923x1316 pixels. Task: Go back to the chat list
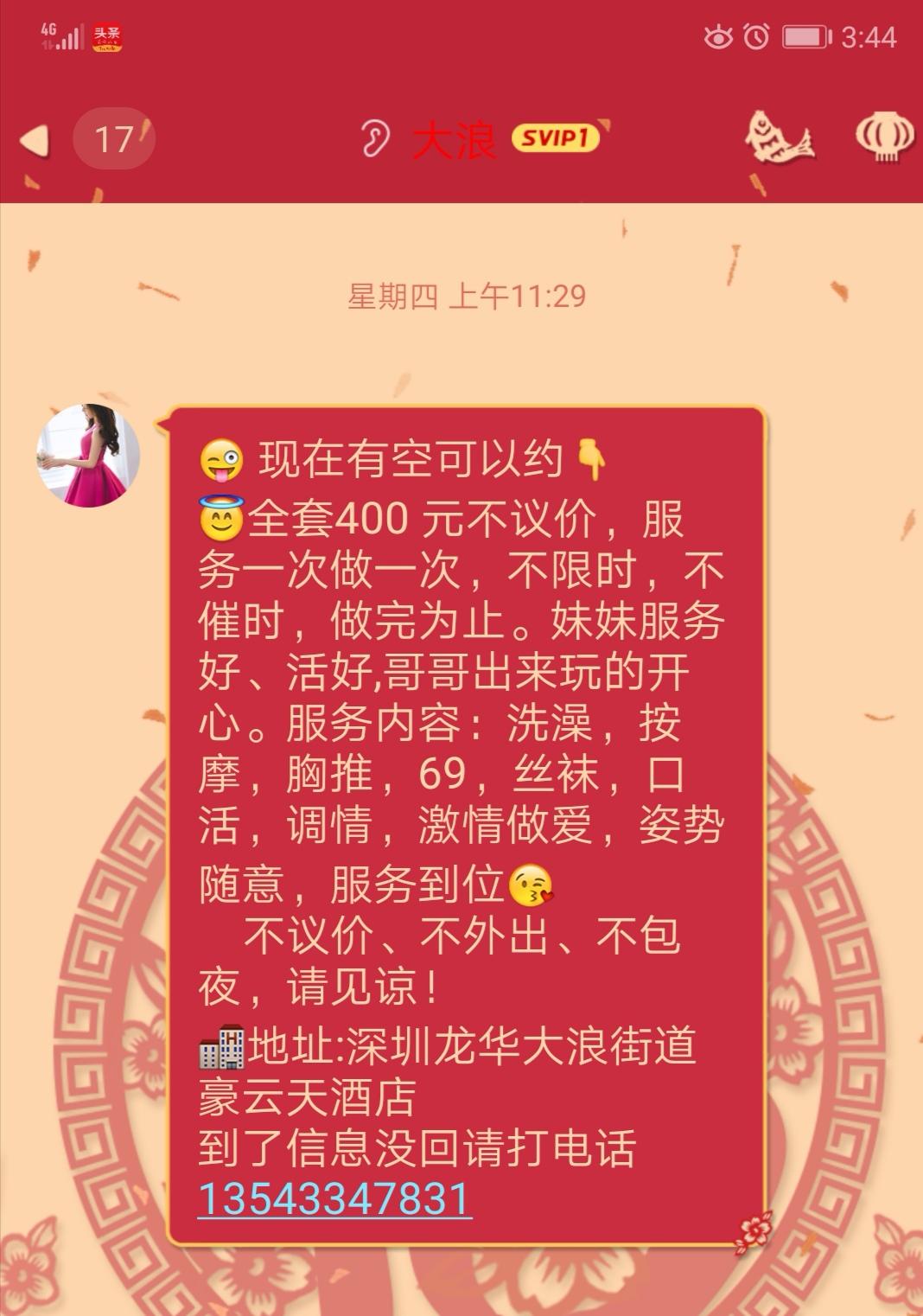coord(36,140)
